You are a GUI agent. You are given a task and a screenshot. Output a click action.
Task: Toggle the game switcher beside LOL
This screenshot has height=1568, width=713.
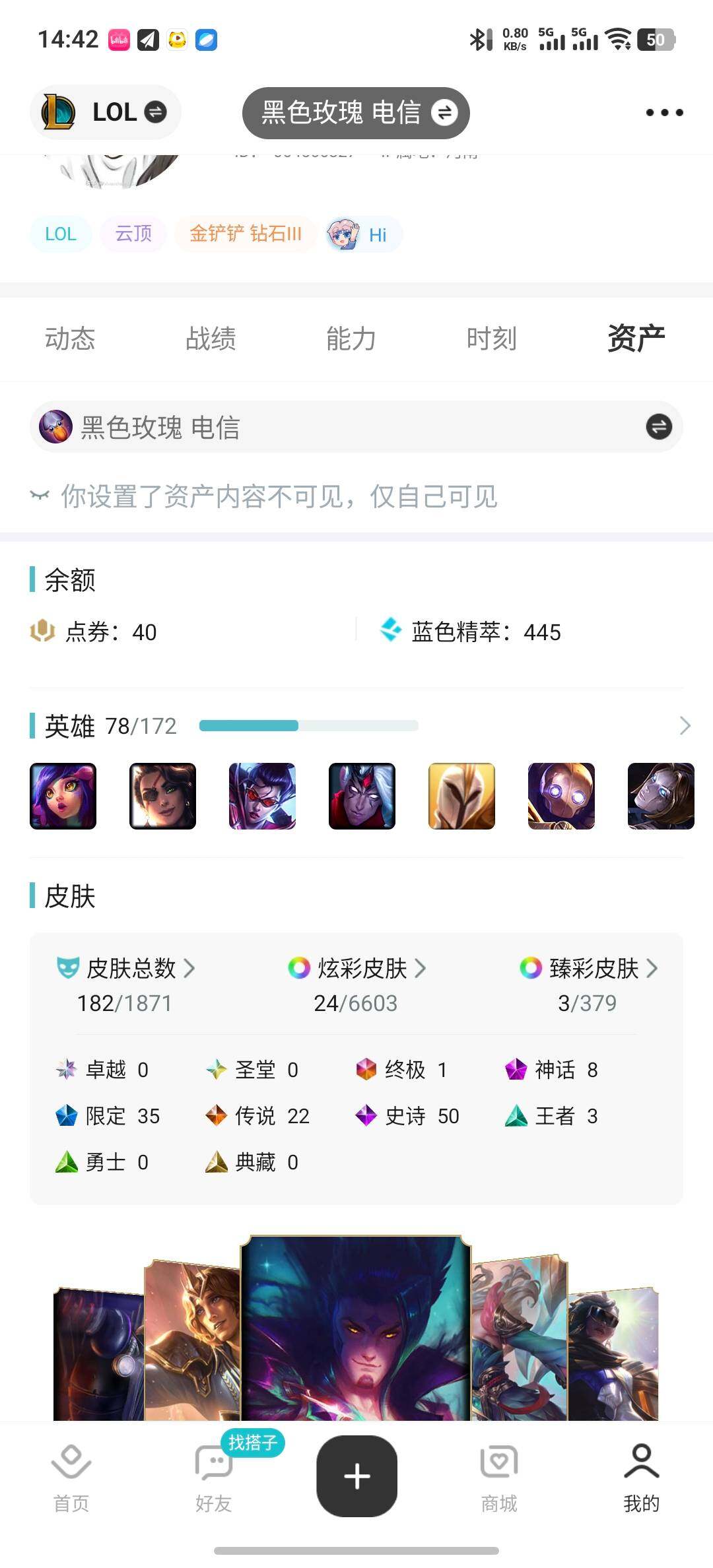click(156, 113)
